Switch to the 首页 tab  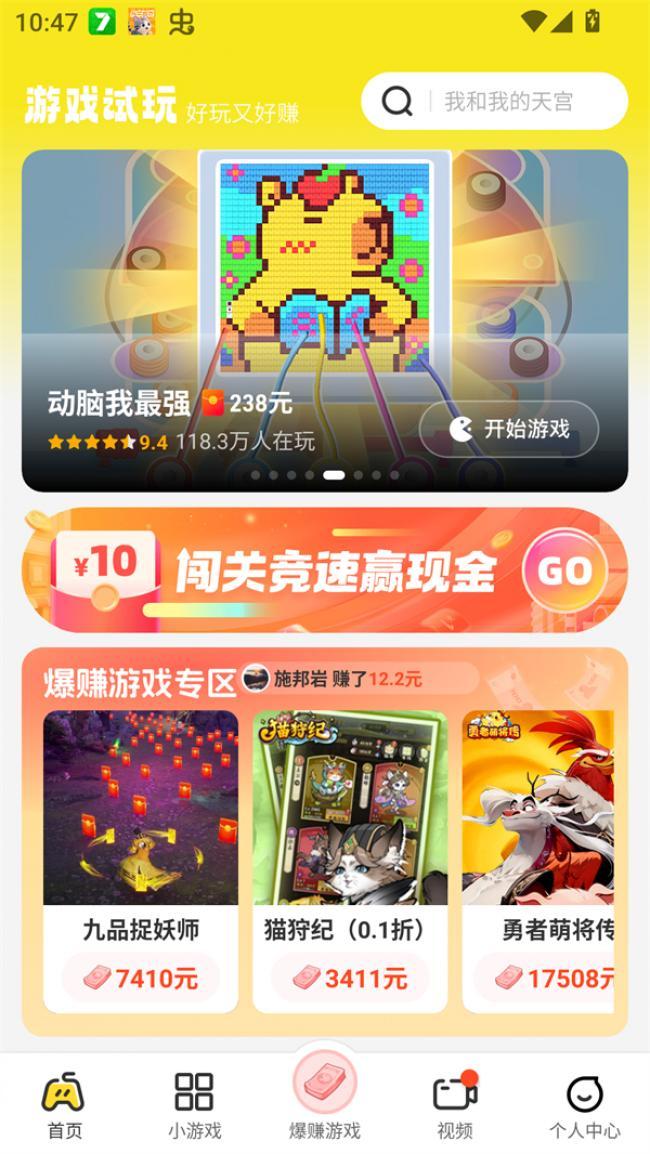(64, 1105)
